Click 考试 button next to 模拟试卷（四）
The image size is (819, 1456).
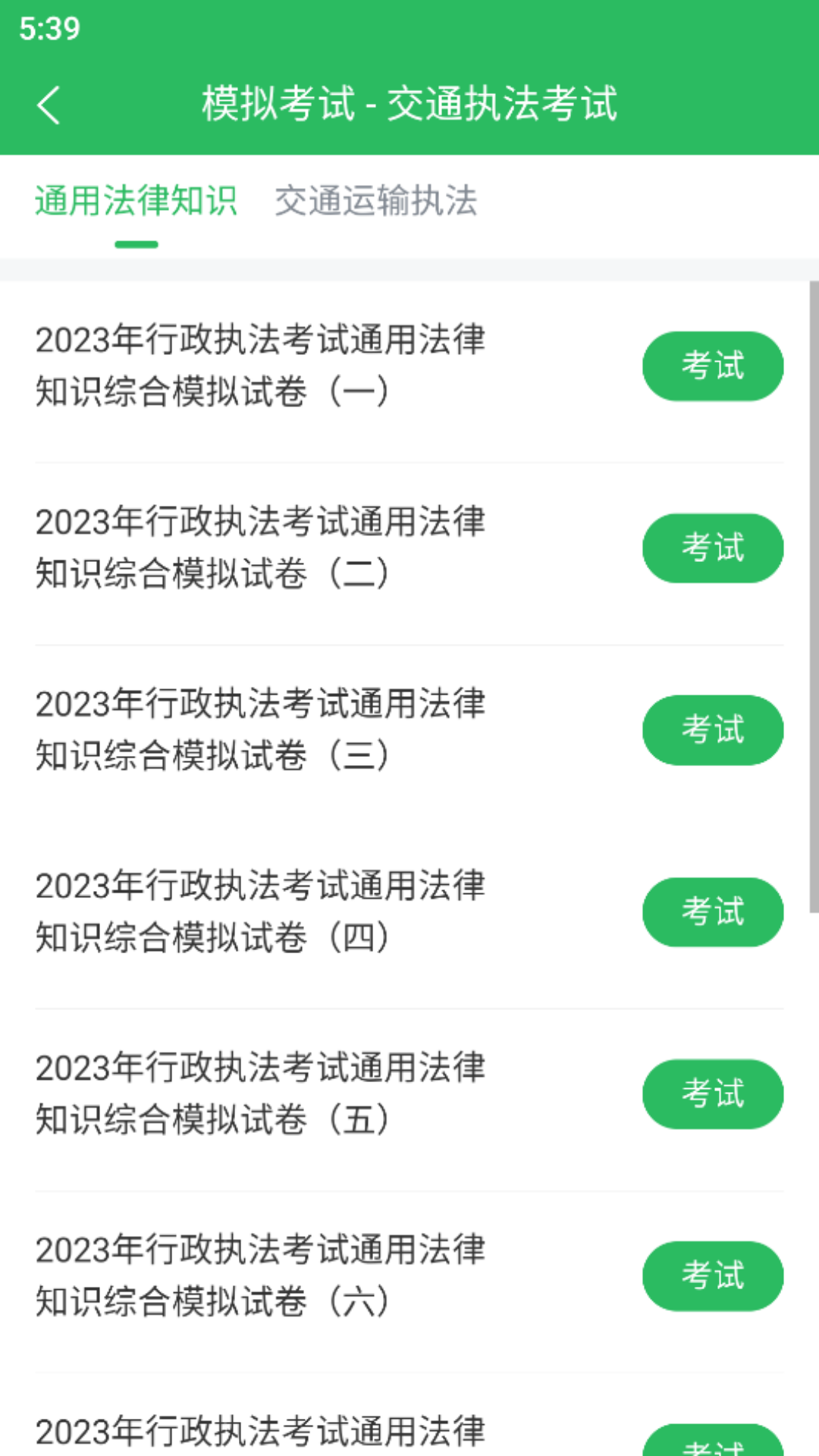click(x=712, y=912)
